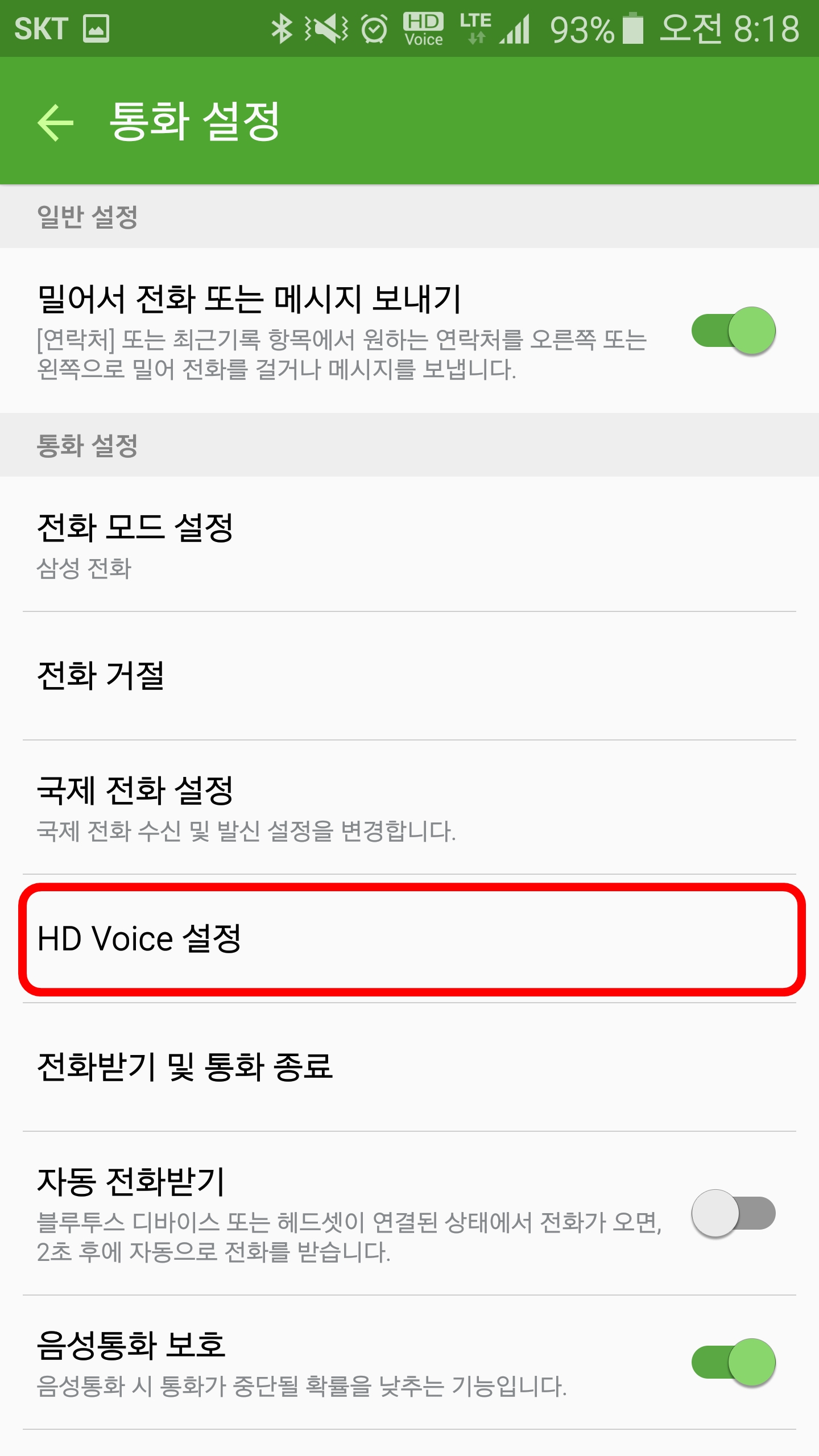Viewport: 819px width, 1456px height.
Task: Open 전화 거절 settings
Action: click(409, 676)
